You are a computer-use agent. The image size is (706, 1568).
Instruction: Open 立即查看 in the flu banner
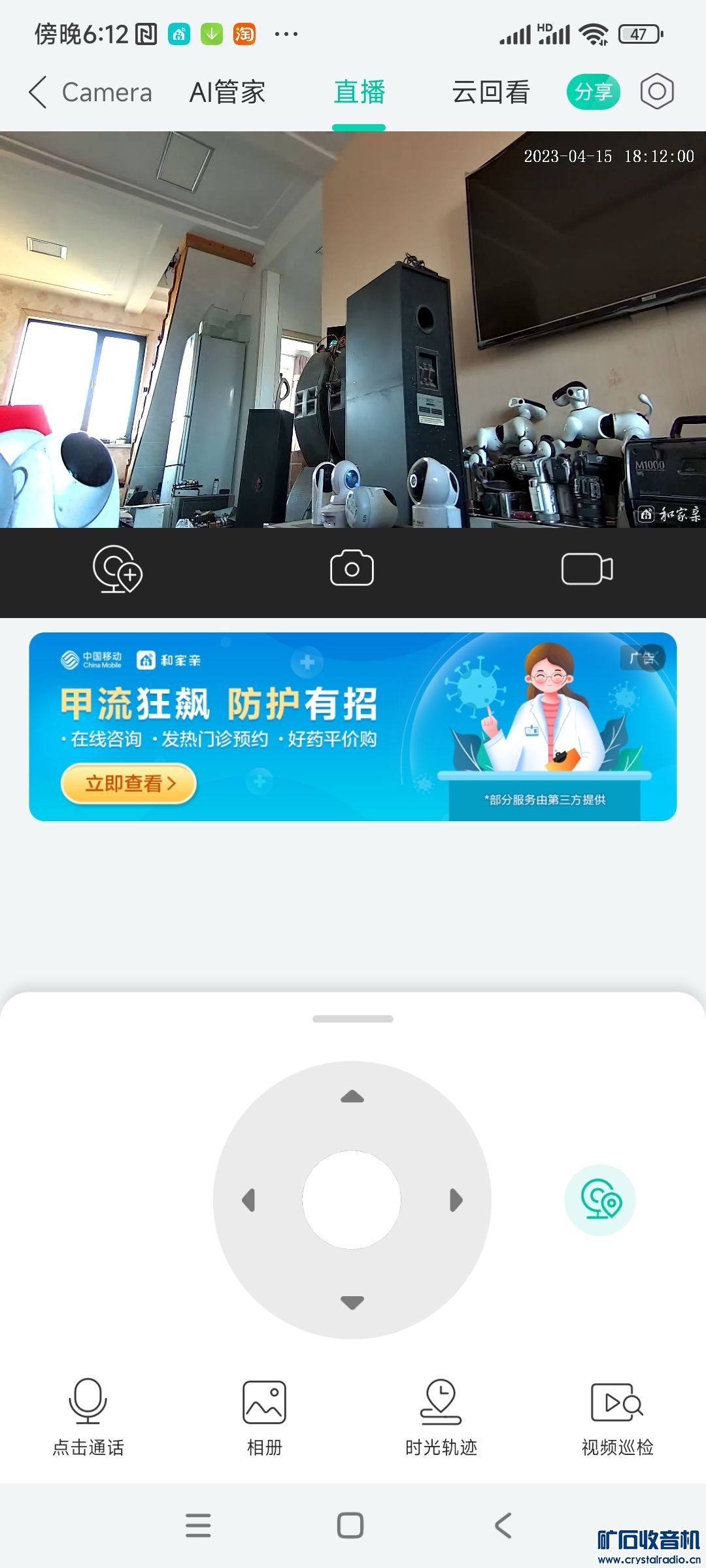pos(129,783)
